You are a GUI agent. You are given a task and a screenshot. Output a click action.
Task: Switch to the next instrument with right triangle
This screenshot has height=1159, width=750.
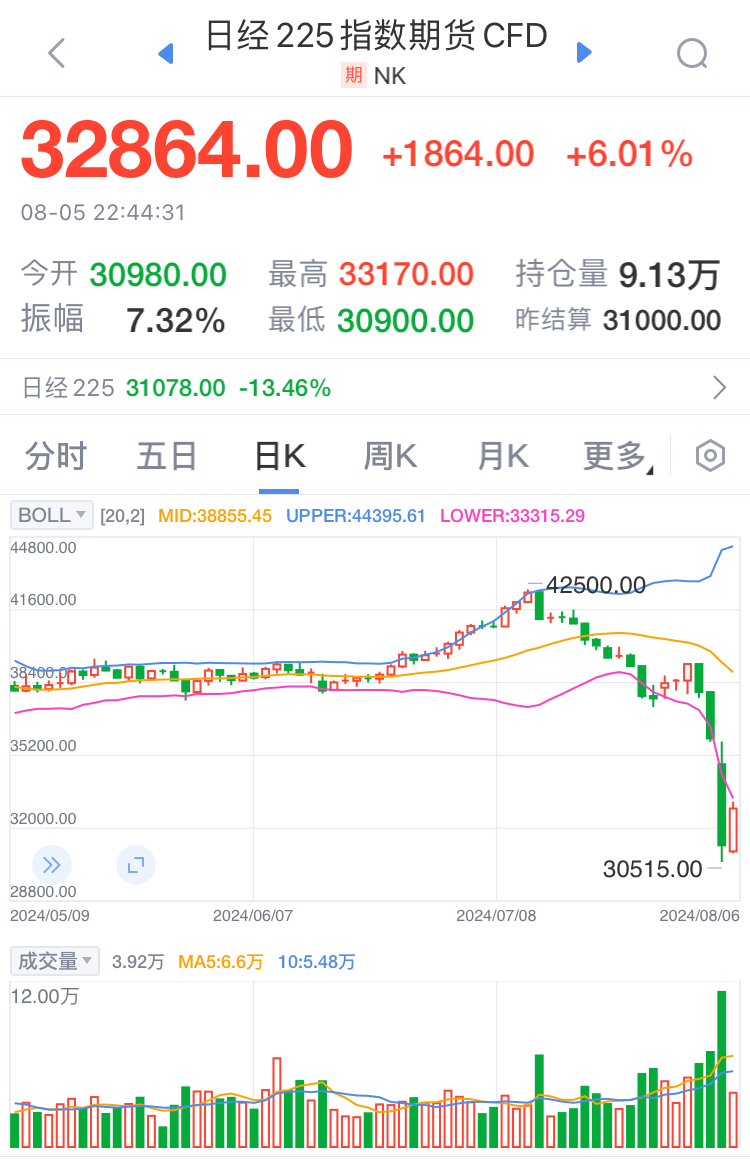585,53
